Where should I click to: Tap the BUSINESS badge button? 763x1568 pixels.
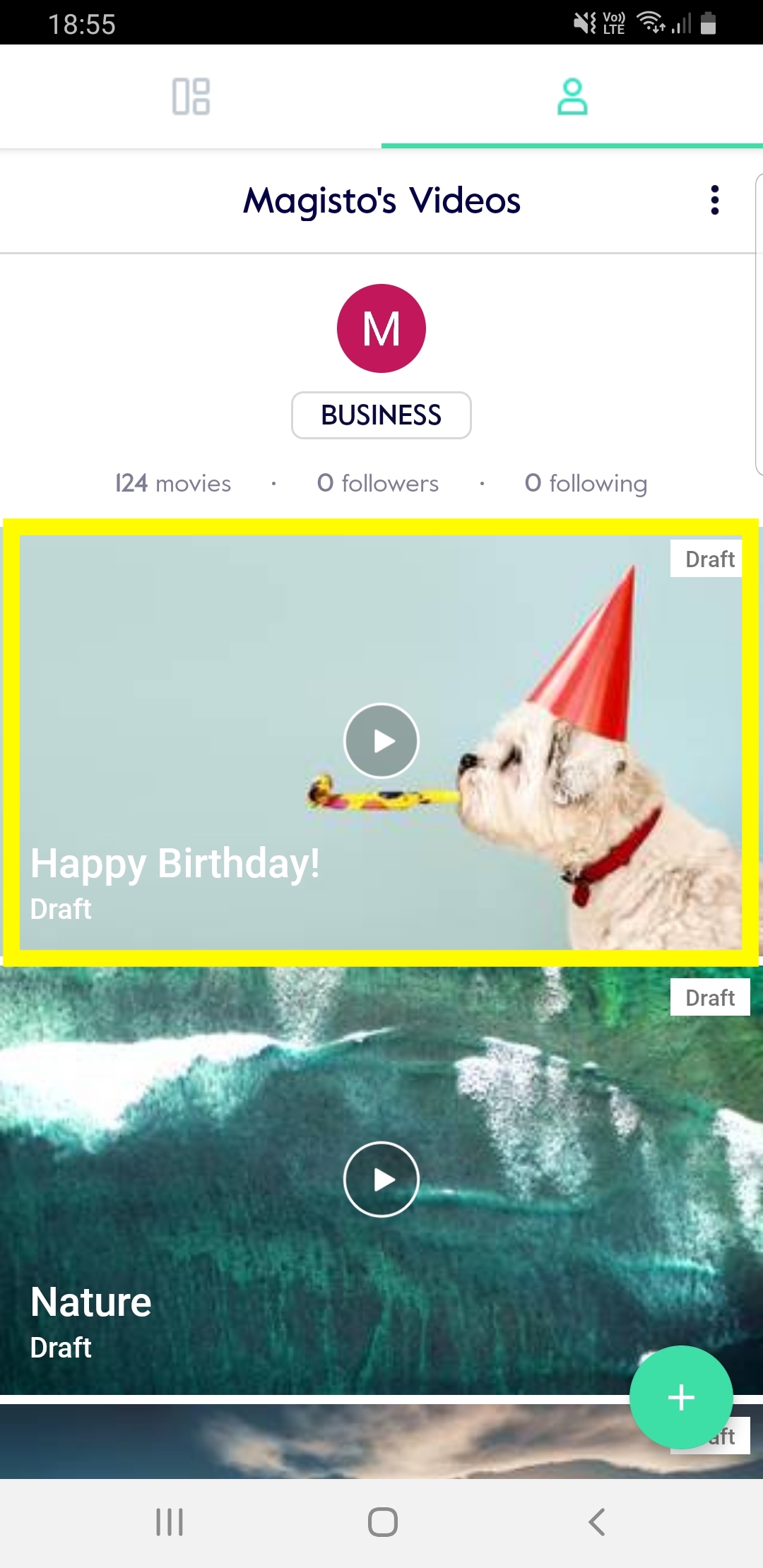point(381,415)
